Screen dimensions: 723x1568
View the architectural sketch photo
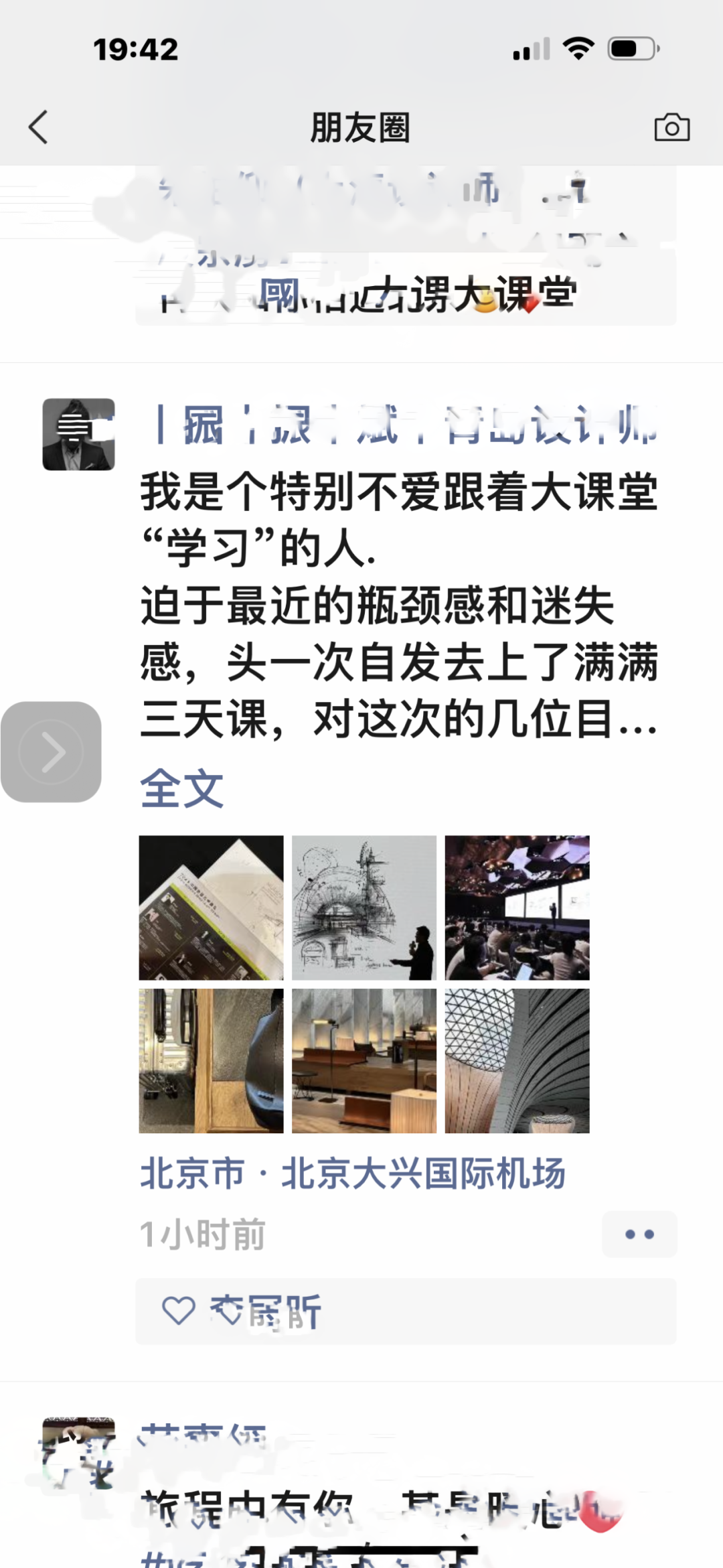pyautogui.click(x=364, y=908)
